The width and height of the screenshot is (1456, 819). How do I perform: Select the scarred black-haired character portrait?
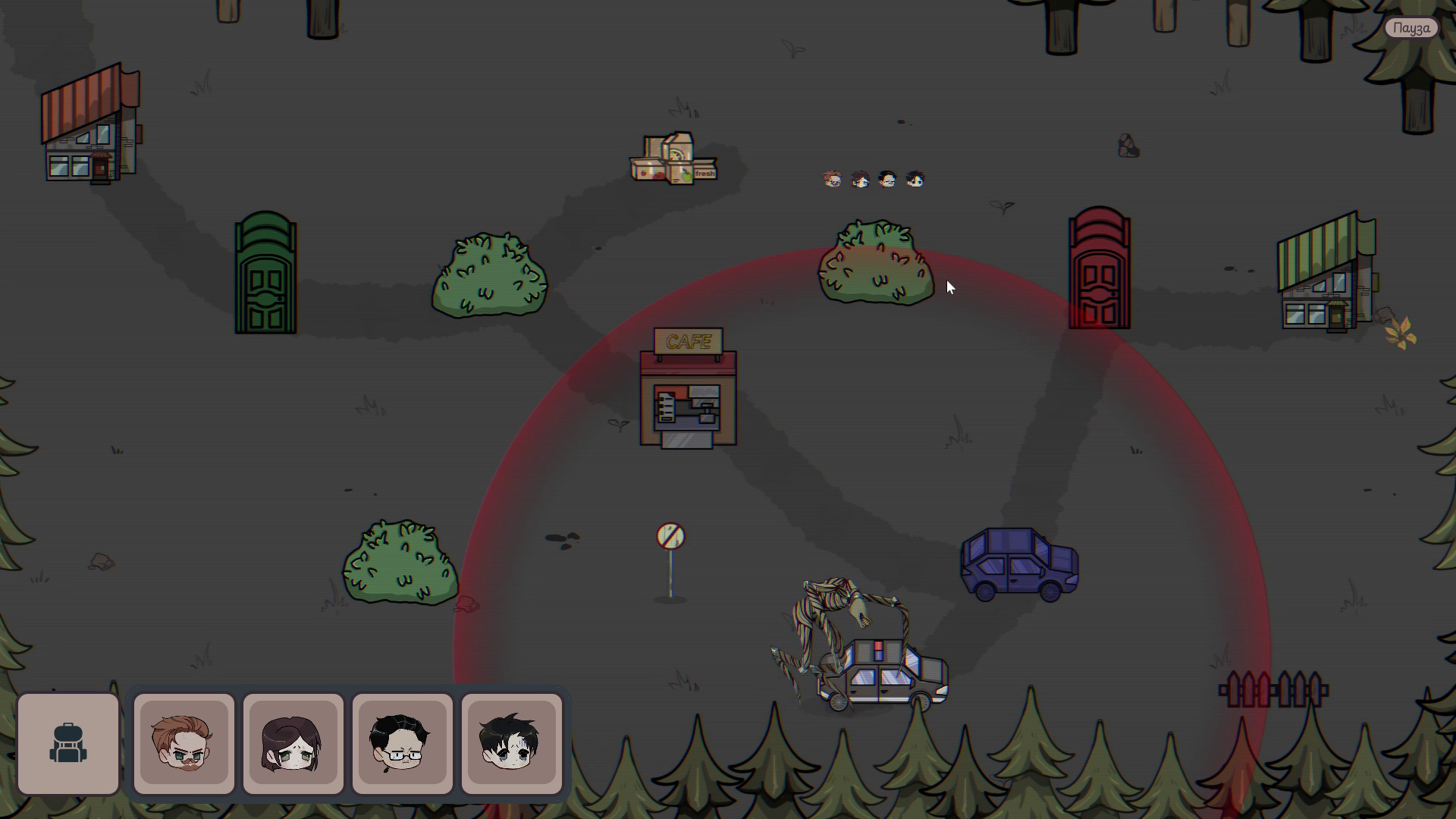point(511,743)
